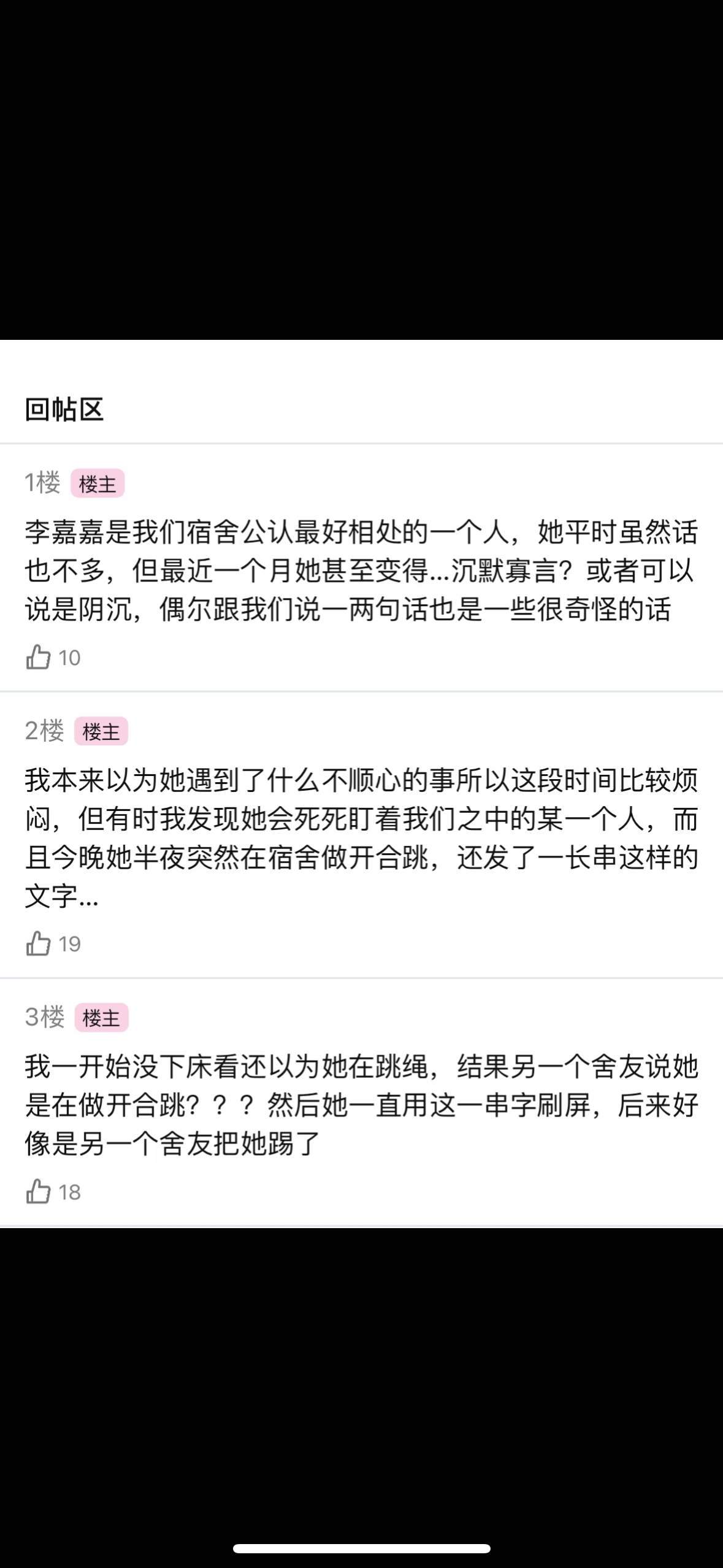This screenshot has height=1568, width=723.
Task: Like the 3楼 reply with 18 likes
Action: 38,1191
